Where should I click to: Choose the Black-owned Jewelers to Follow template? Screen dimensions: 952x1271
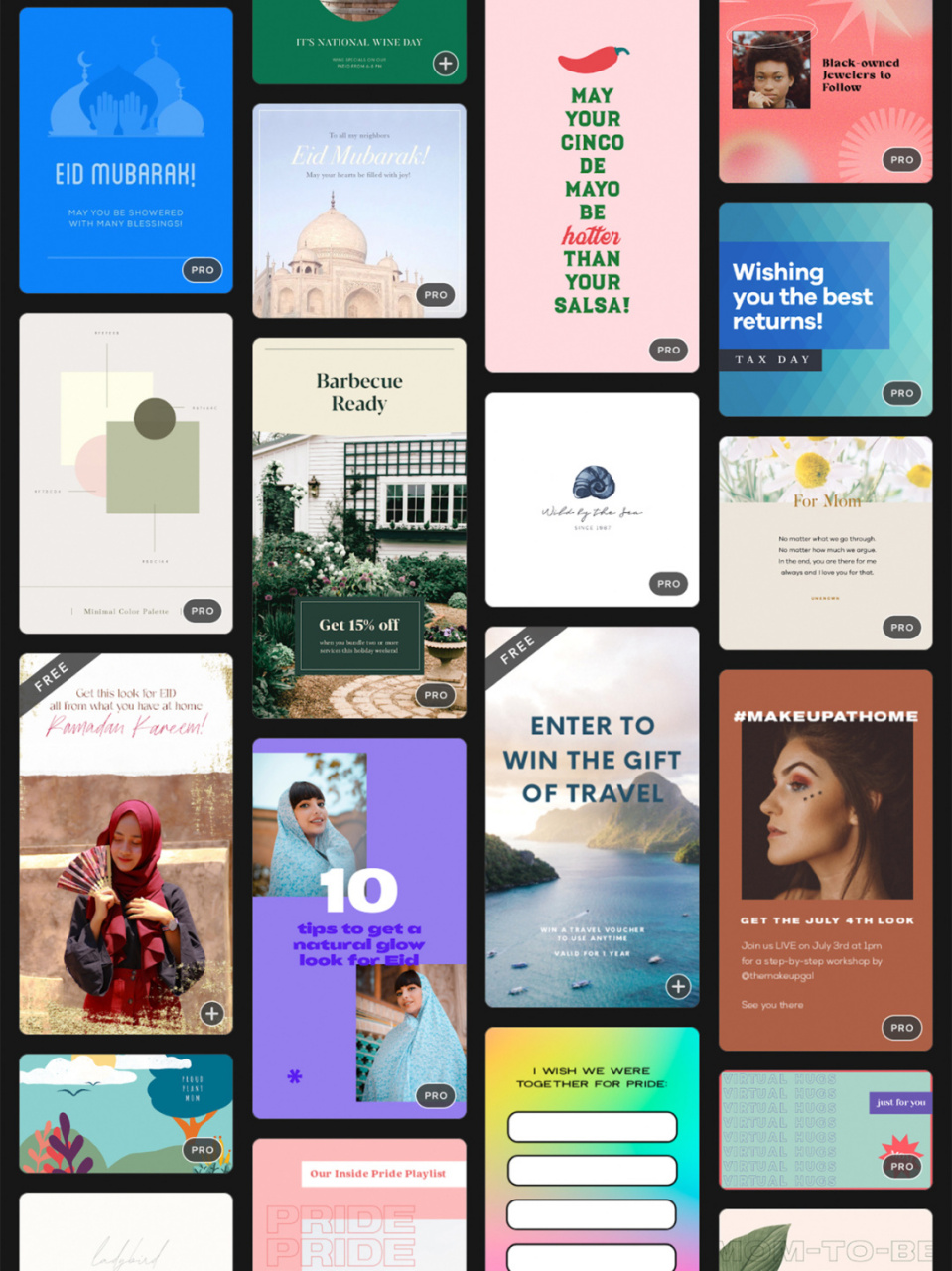(825, 91)
